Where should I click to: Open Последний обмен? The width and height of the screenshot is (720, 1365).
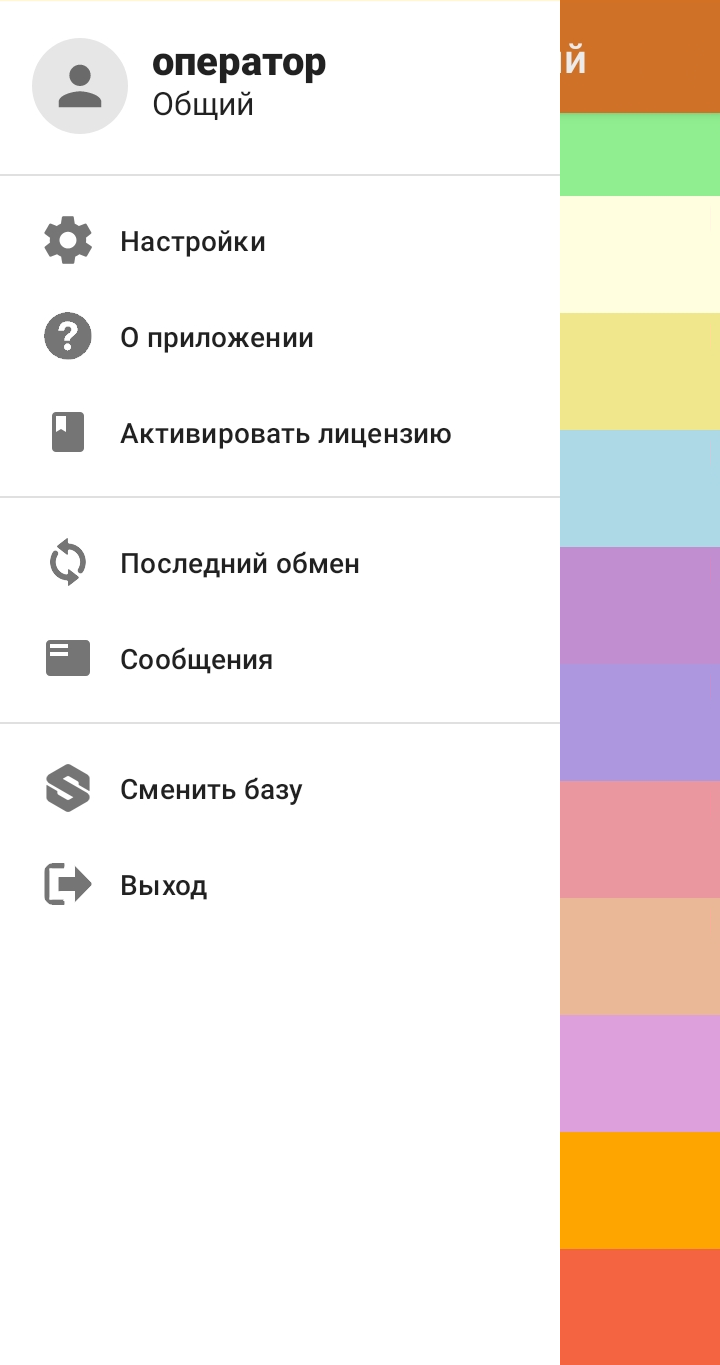280,564
